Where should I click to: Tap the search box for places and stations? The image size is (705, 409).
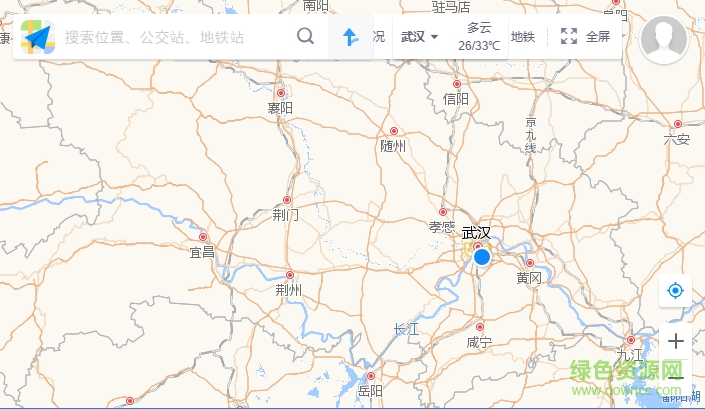point(170,38)
